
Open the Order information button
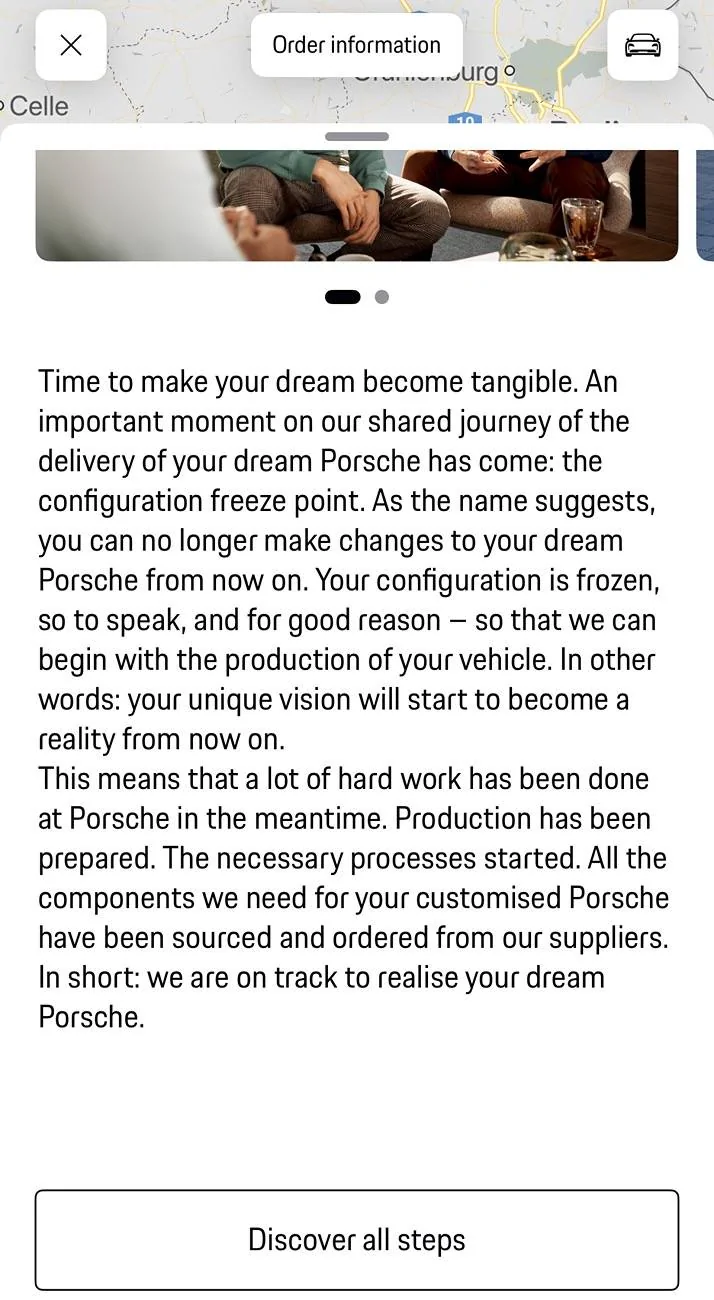point(356,45)
